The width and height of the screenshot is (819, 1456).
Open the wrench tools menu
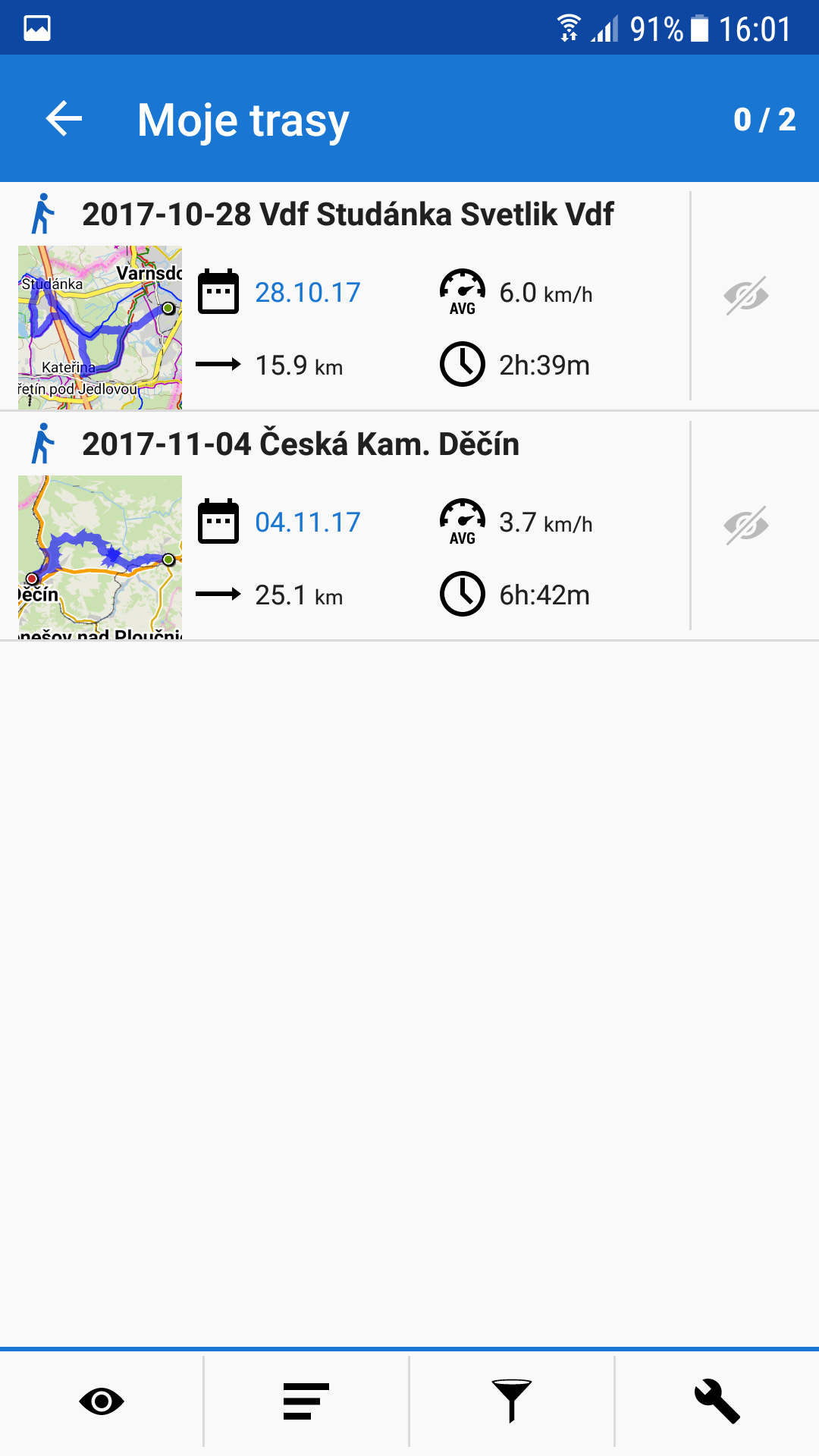(x=717, y=1401)
